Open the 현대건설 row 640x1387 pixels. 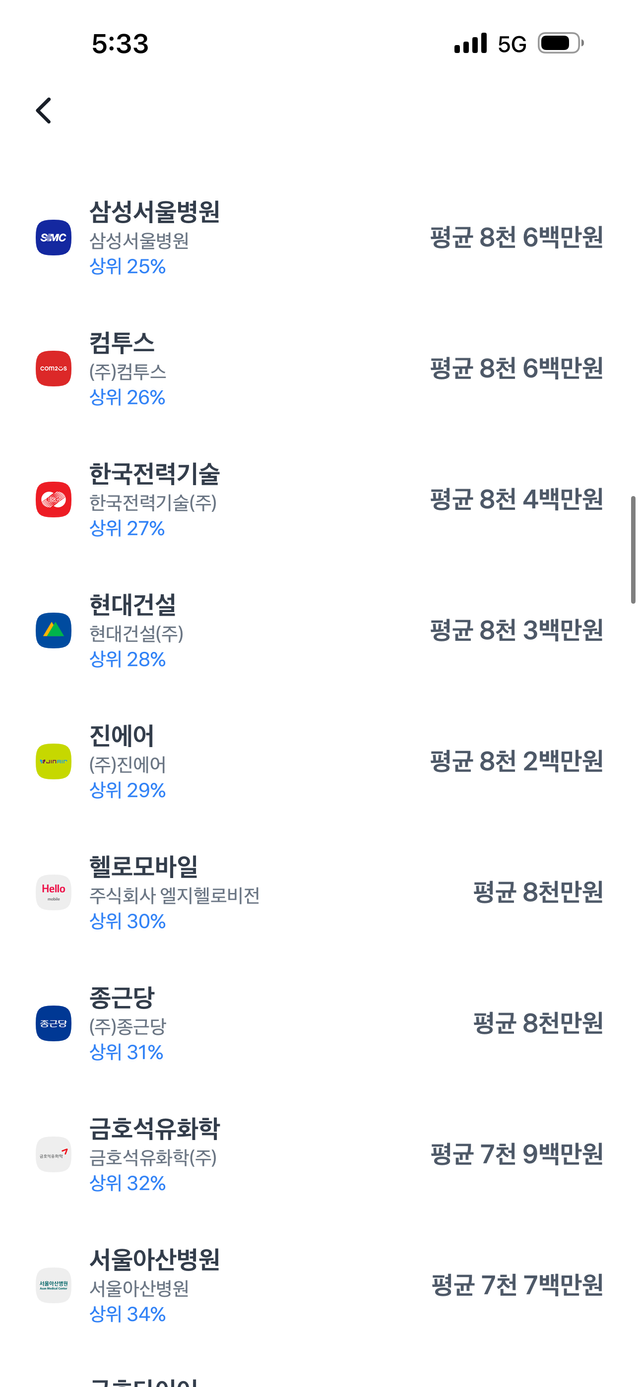coord(320,631)
